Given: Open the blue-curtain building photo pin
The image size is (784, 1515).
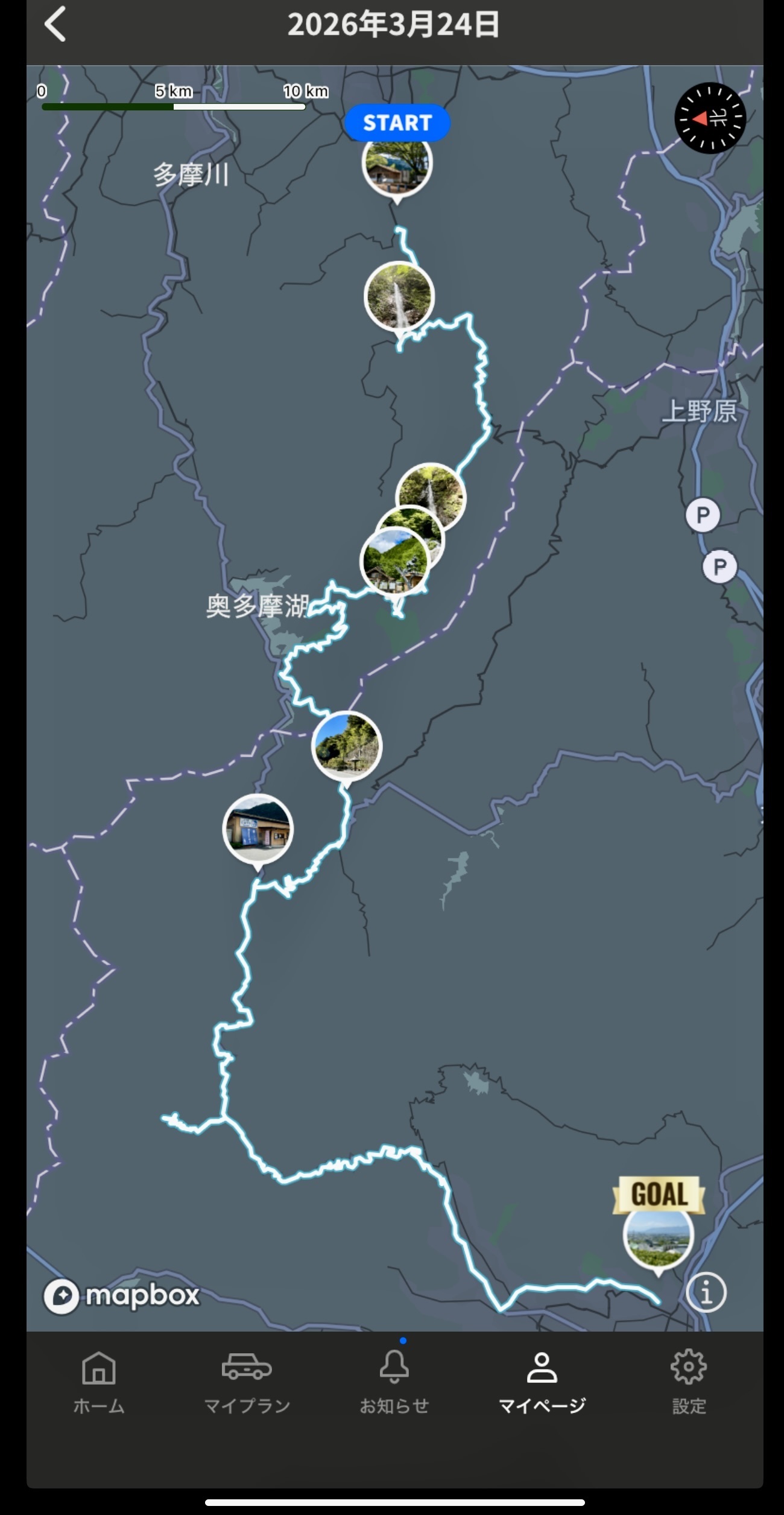Looking at the screenshot, I should click(258, 829).
